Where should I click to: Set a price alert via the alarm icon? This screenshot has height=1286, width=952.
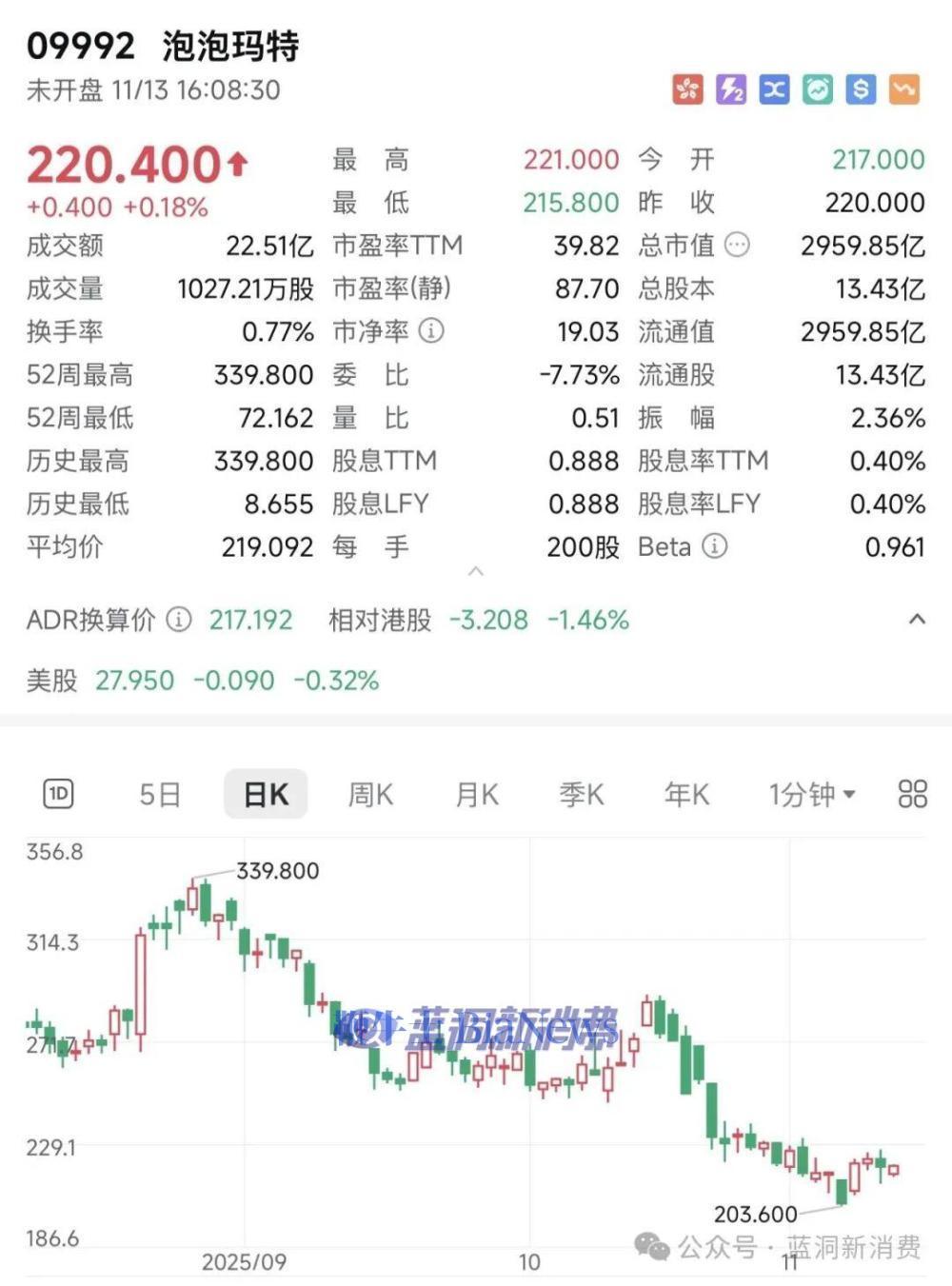817,89
